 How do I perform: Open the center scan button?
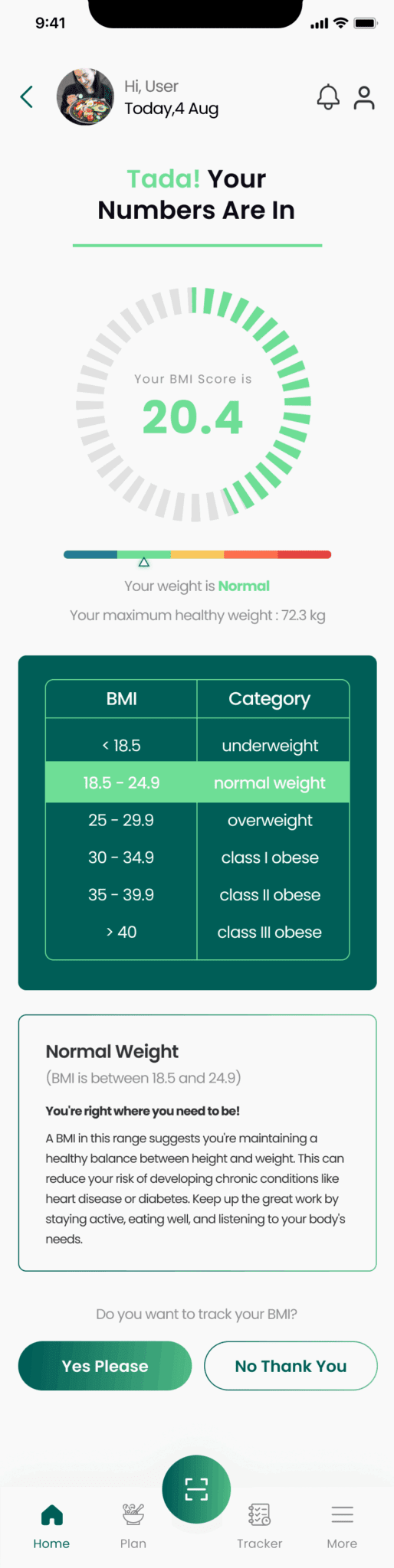(196, 1489)
